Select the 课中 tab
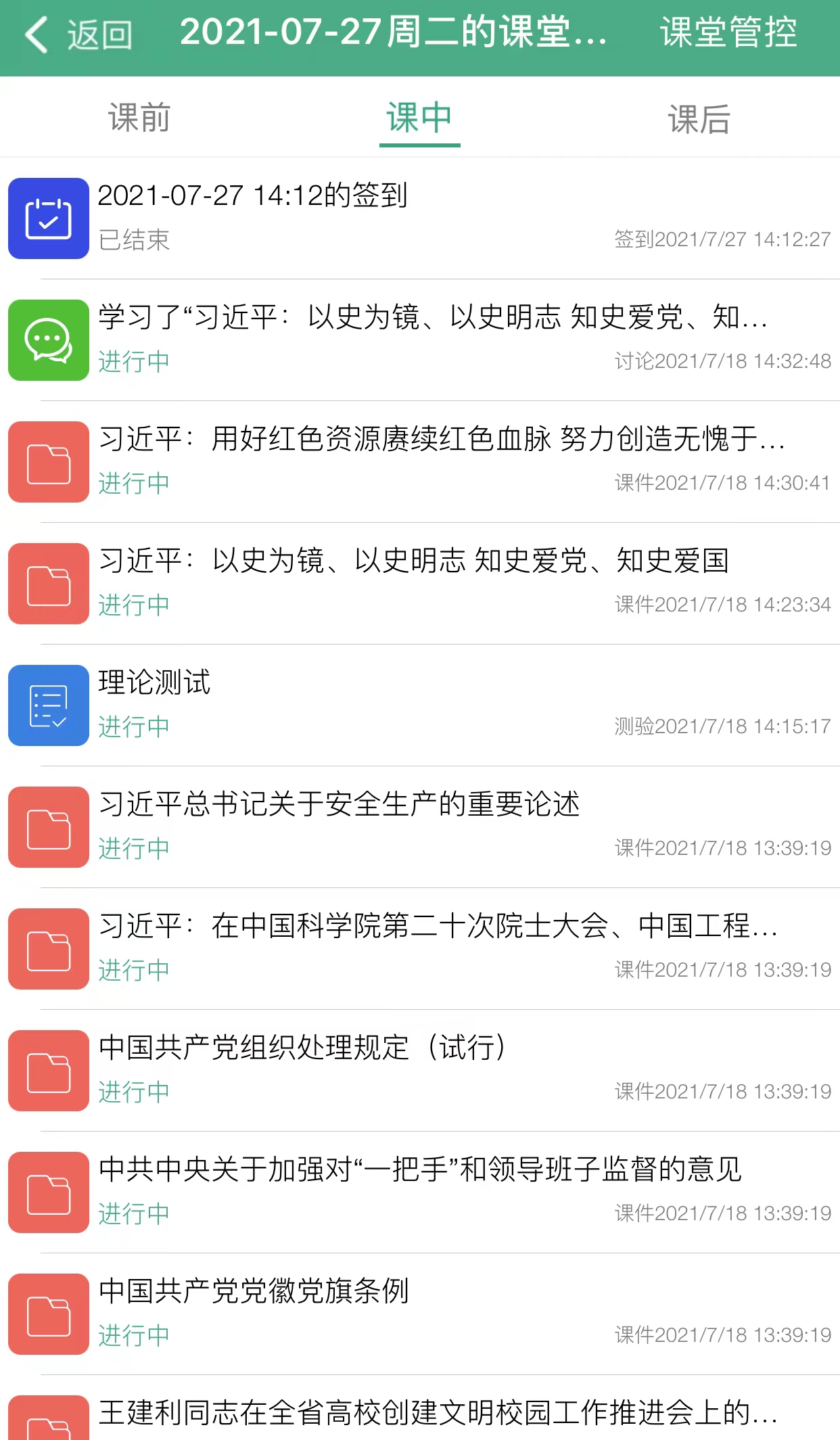The width and height of the screenshot is (840, 1440). 419,118
